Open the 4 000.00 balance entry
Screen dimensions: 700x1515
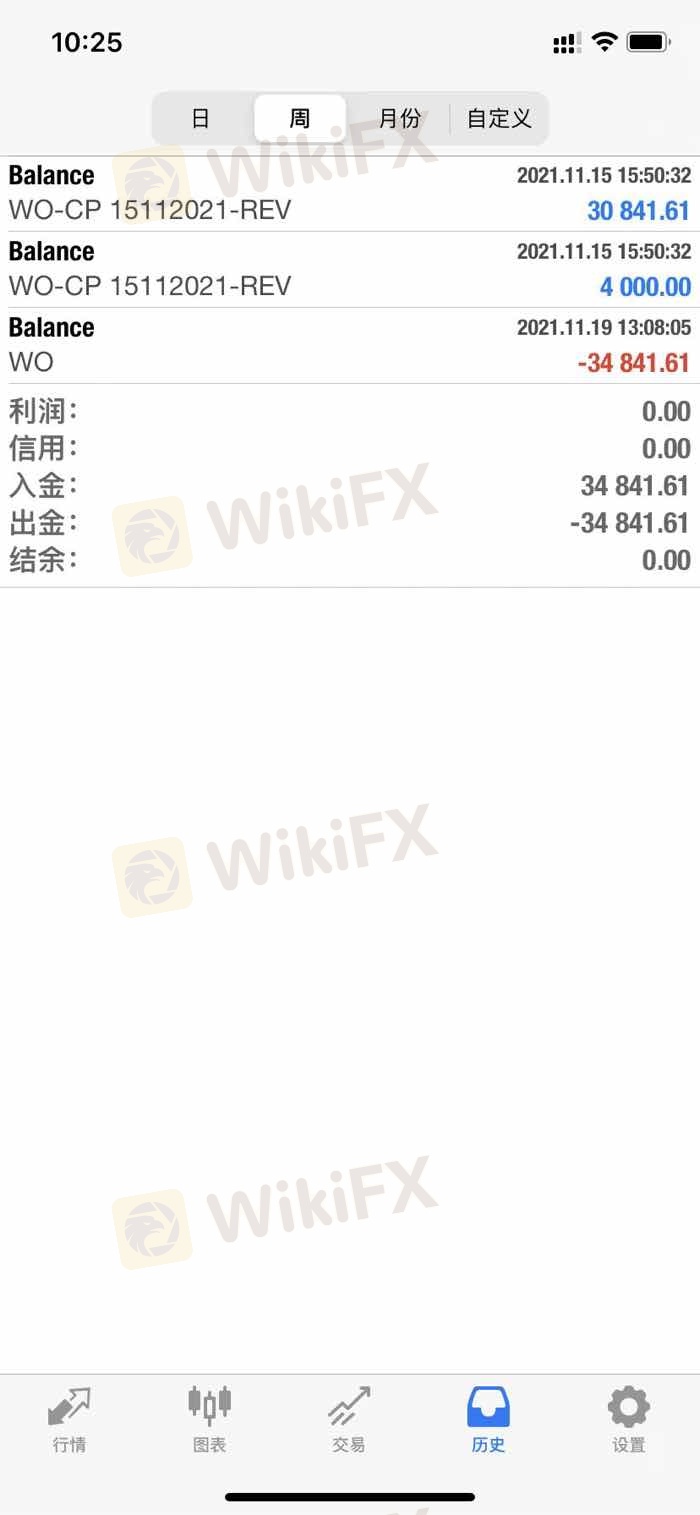(350, 270)
